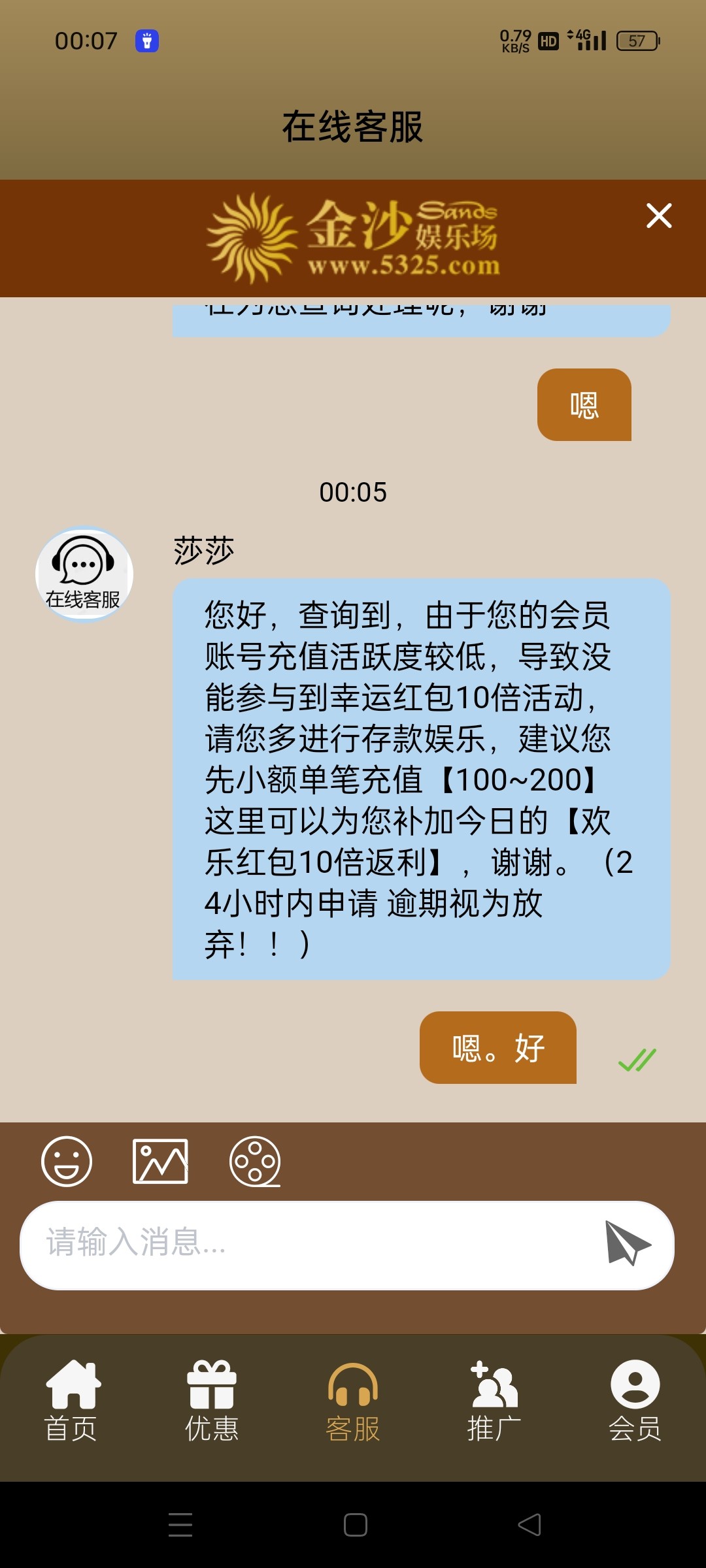
Task: Open the 推广 referral tab
Action: [494, 1401]
